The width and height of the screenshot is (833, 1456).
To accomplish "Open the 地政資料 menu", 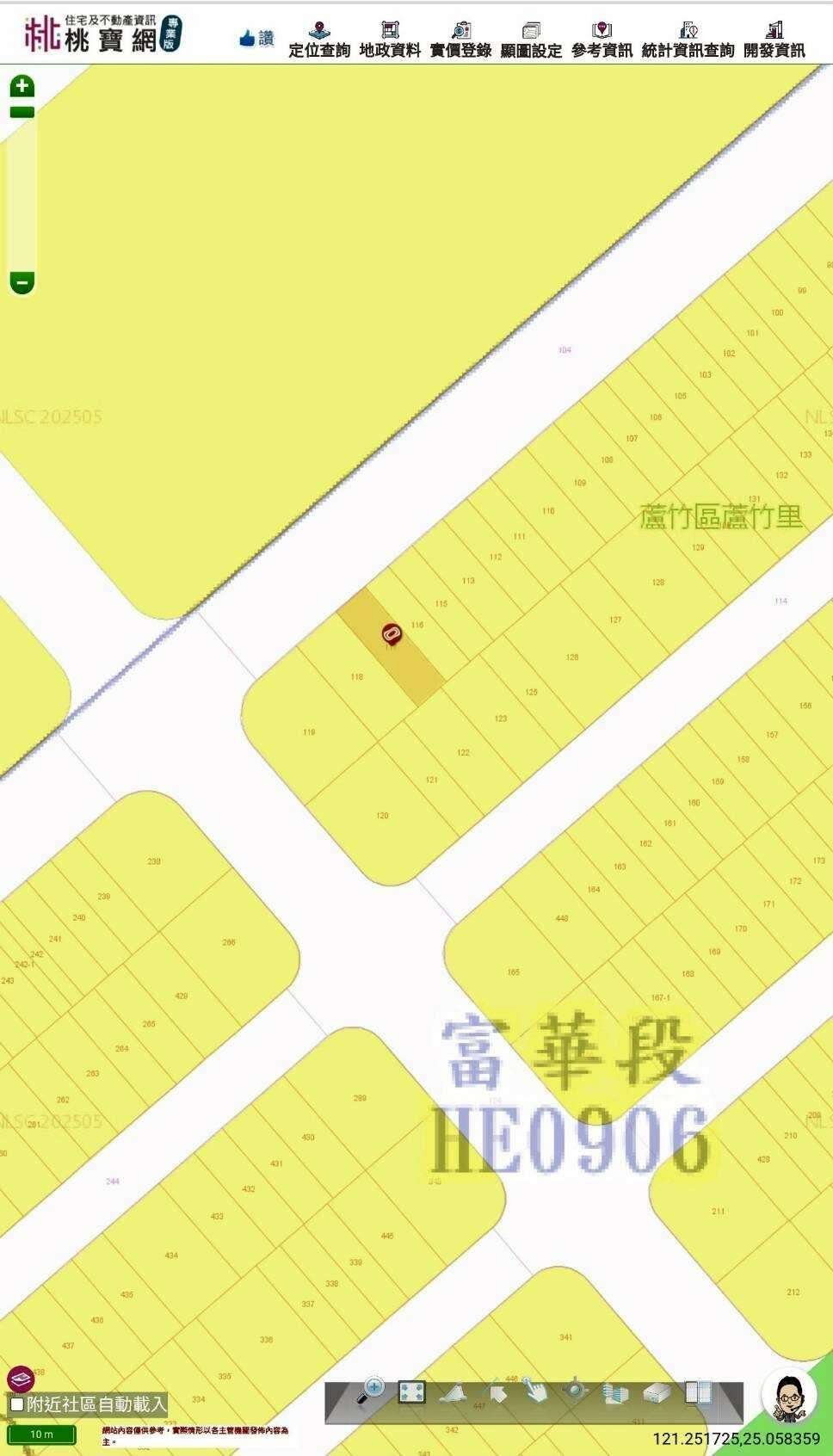I will pyautogui.click(x=390, y=40).
